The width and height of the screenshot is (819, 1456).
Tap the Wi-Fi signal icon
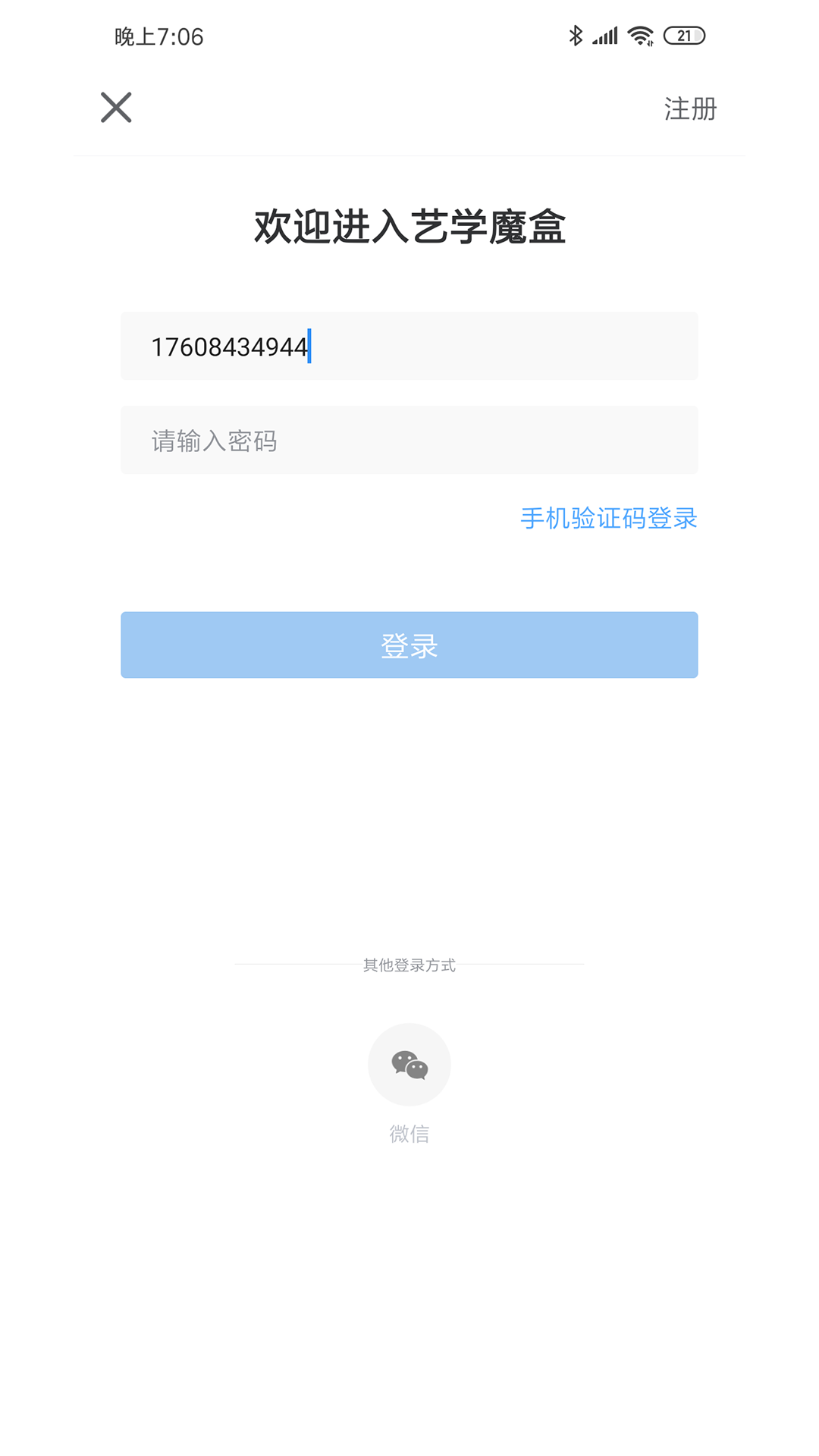[x=639, y=34]
